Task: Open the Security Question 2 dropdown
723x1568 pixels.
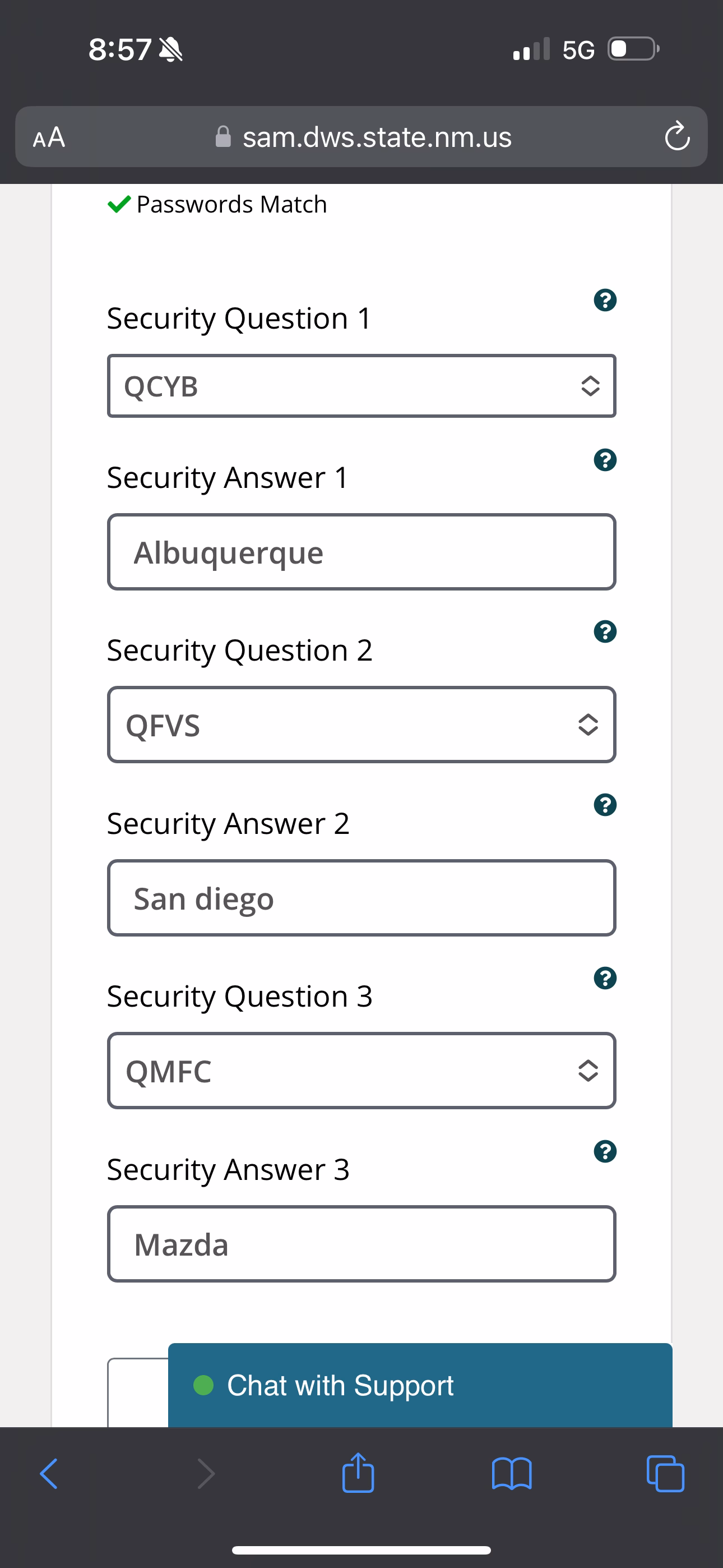Action: (361, 725)
